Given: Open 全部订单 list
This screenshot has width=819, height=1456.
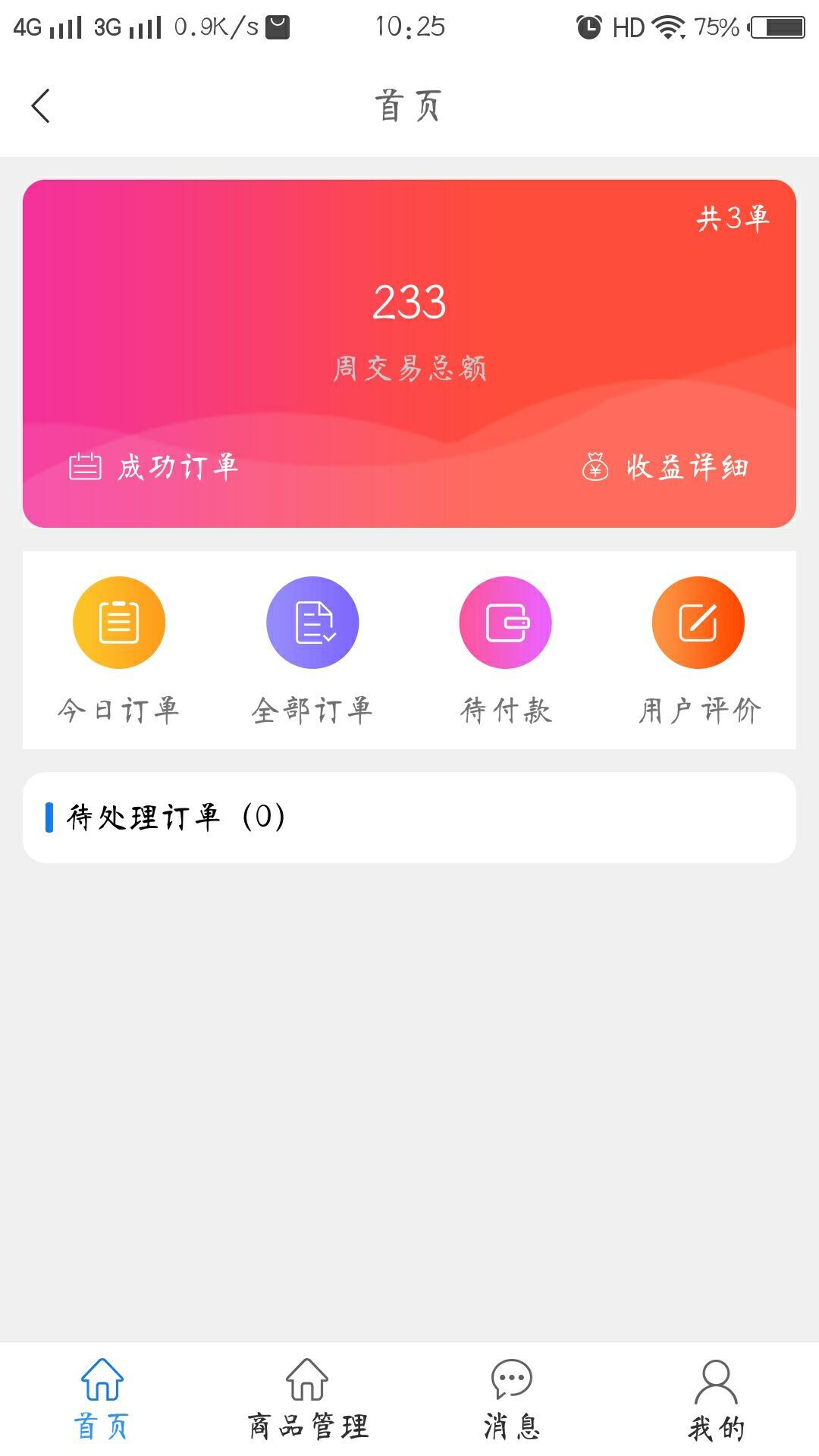Looking at the screenshot, I should (x=312, y=650).
